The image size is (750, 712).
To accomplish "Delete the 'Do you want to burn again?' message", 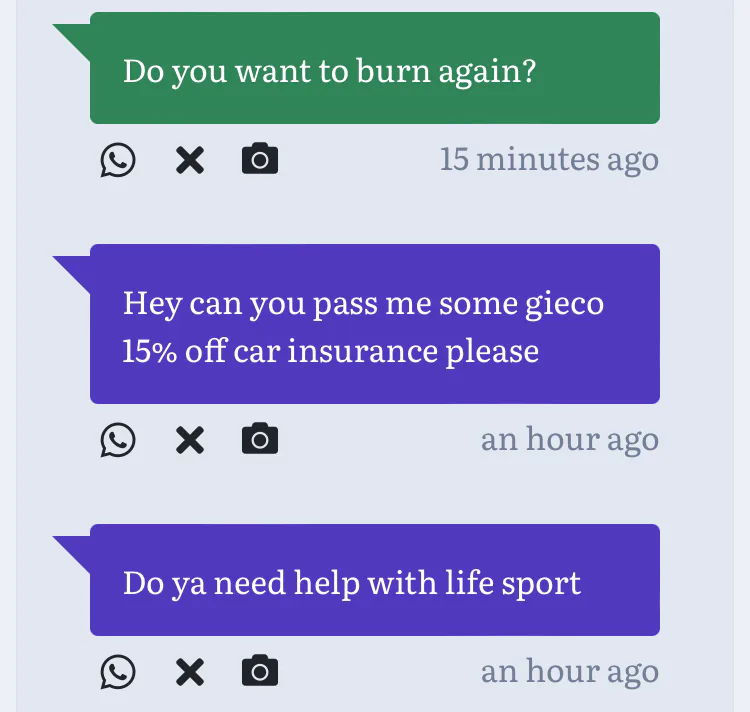I will [189, 160].
